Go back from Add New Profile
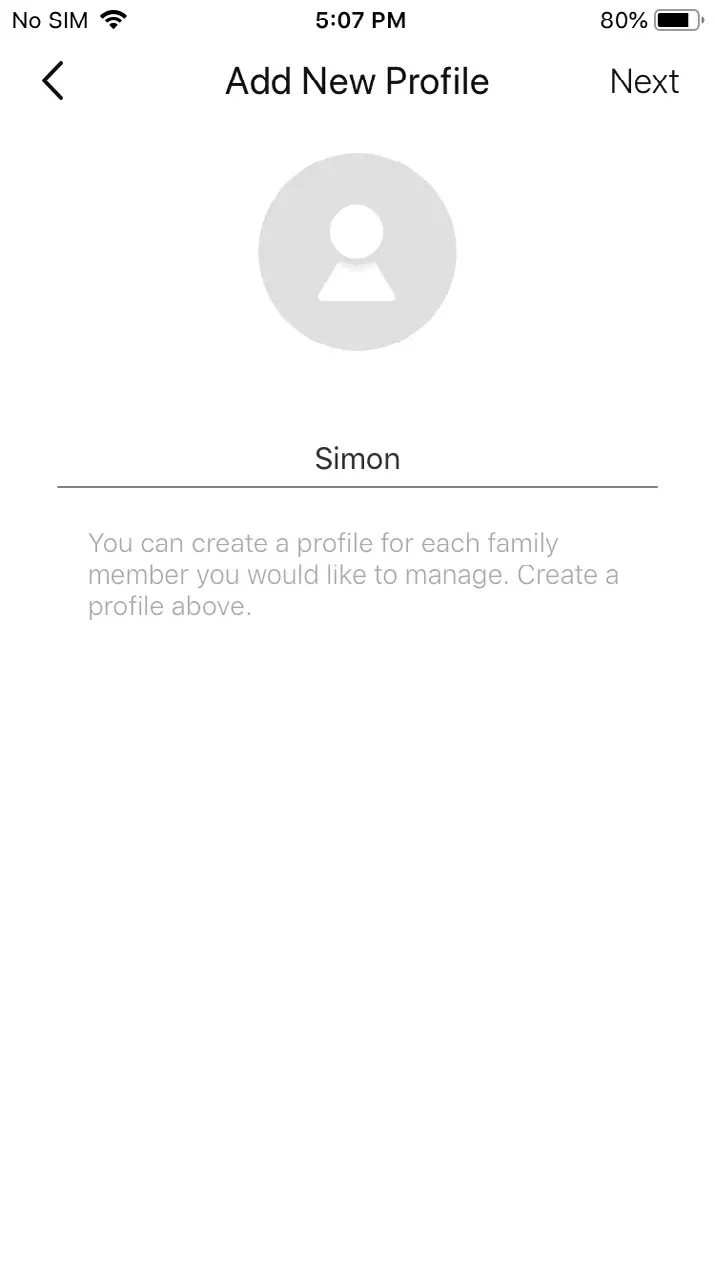This screenshot has height=1271, width=715. coord(53,81)
